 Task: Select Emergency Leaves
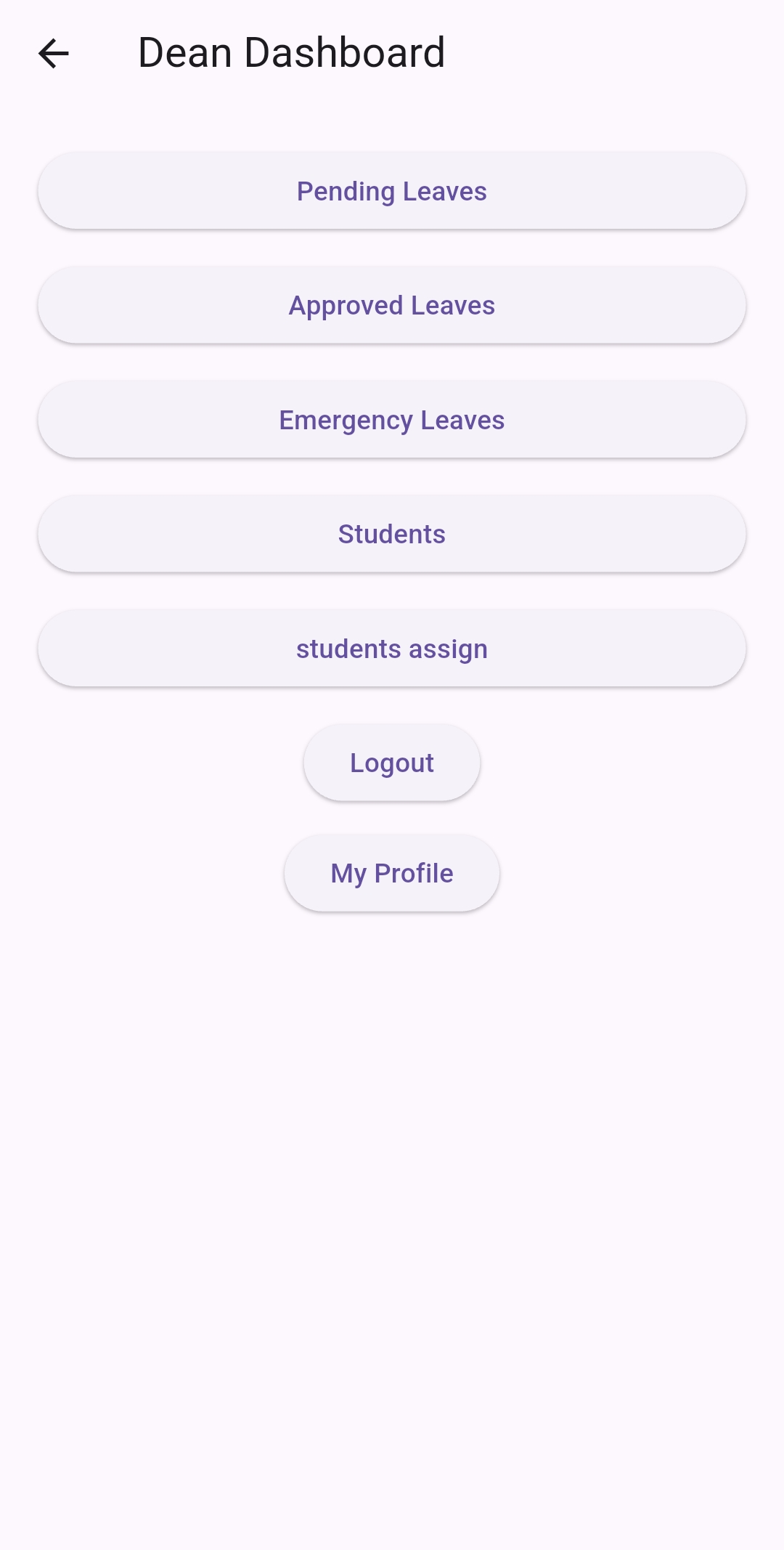[392, 420]
